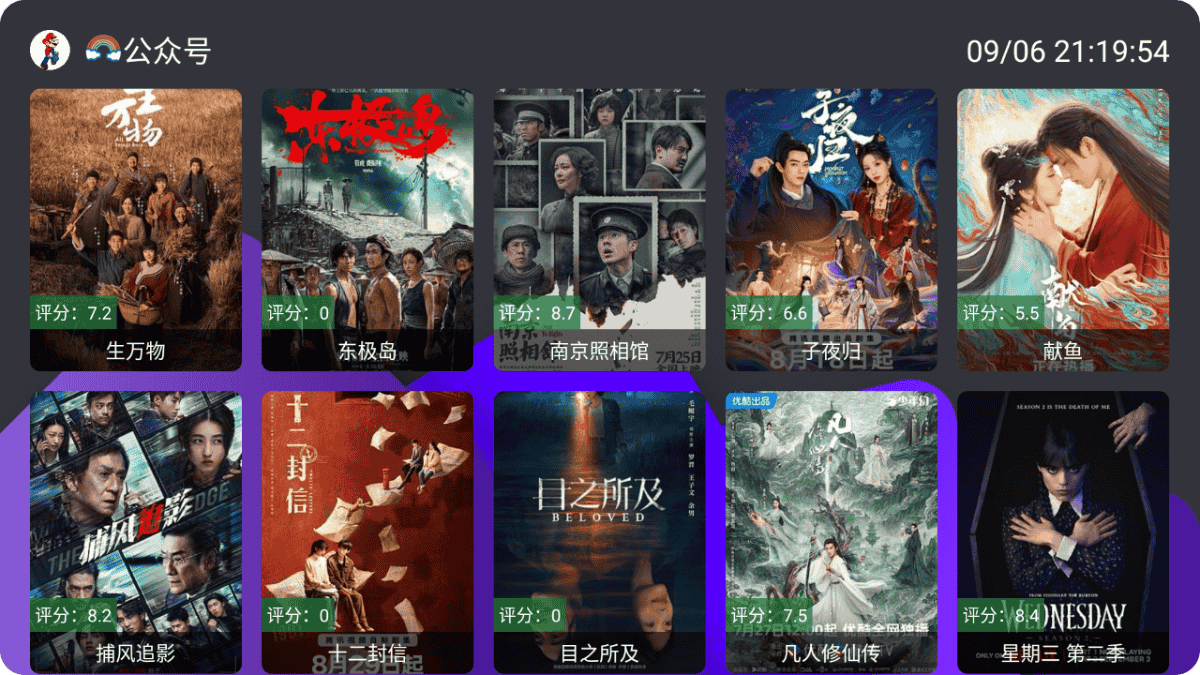Screen dimensions: 1200x675
Task: Select the 南京照相馆 movie card
Action: (x=599, y=230)
